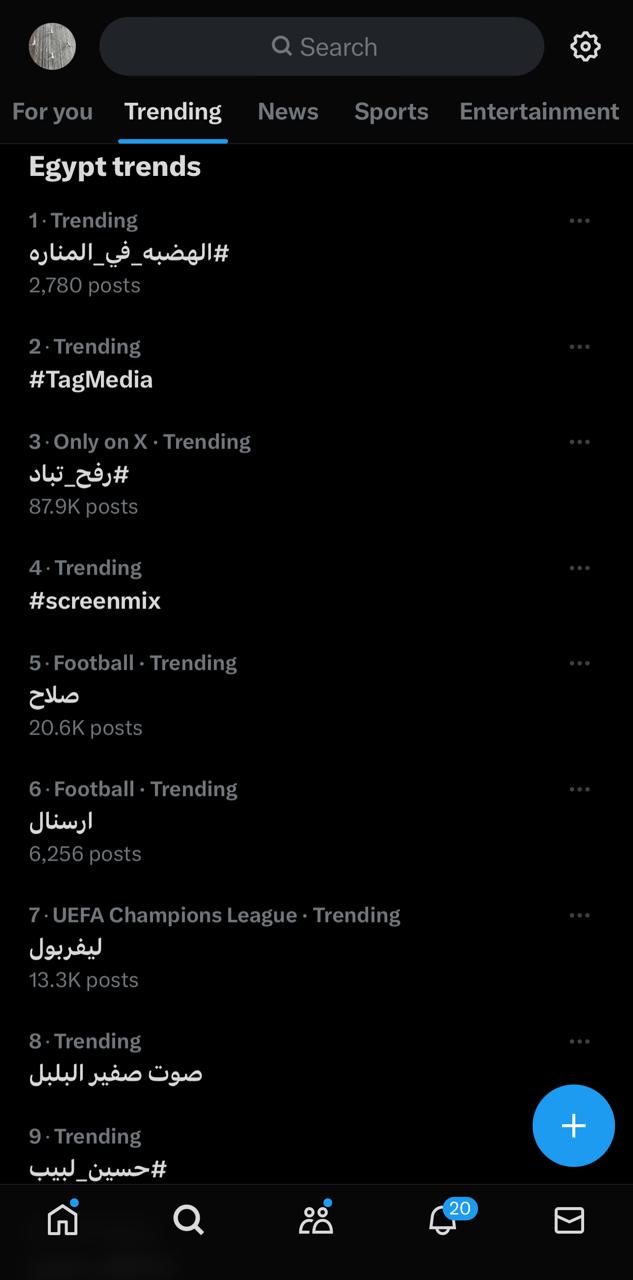Open the #screenmix trend
633x1280 pixels.
[x=95, y=600]
